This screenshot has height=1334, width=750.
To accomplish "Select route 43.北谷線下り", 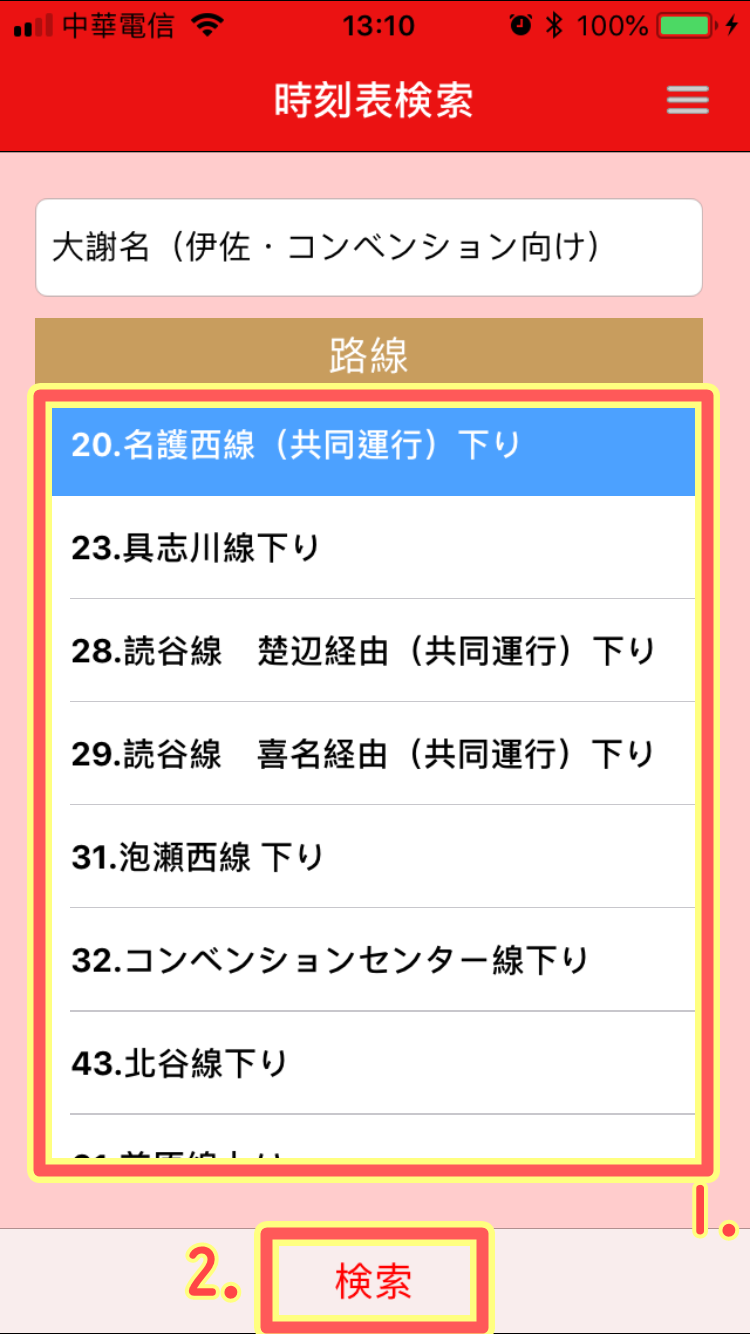I will click(373, 1063).
